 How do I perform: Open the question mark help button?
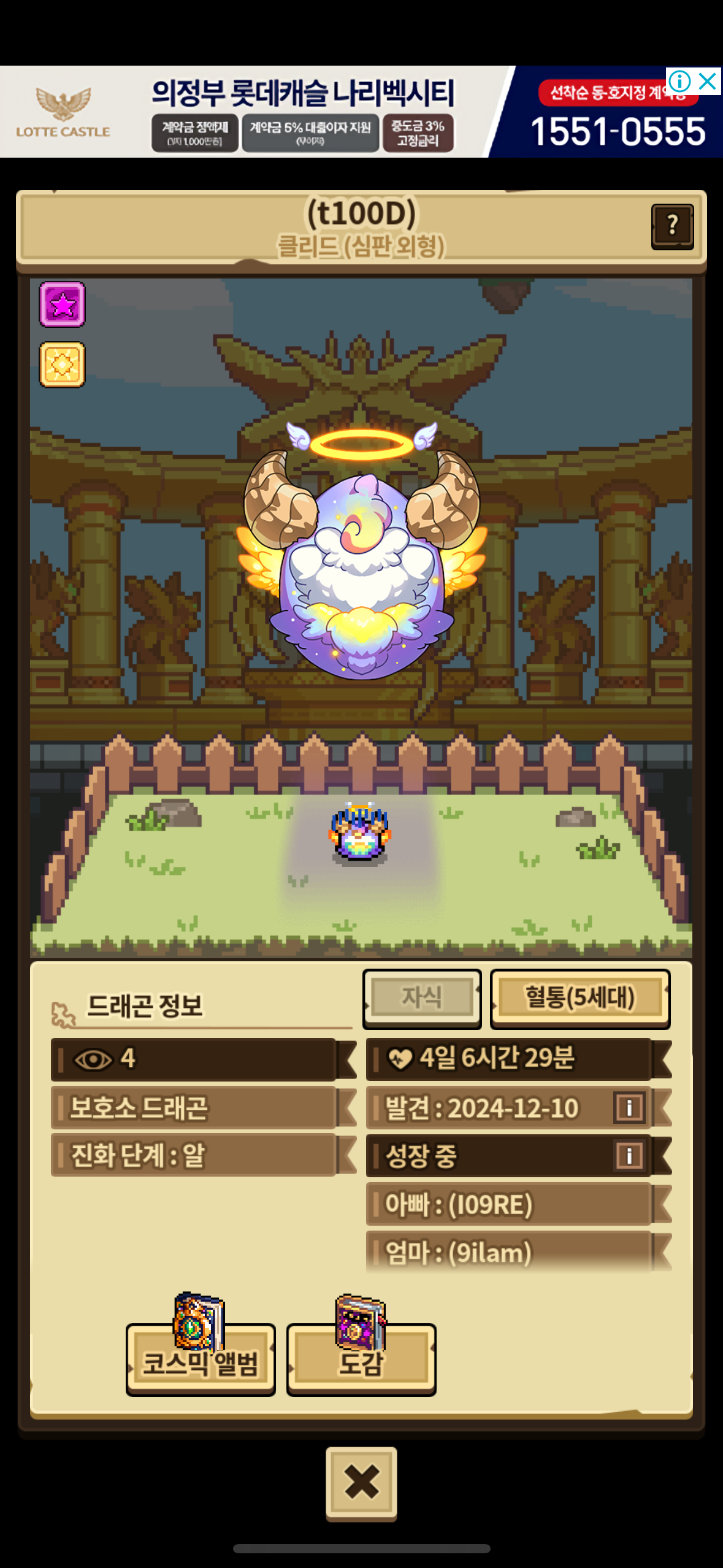click(672, 226)
